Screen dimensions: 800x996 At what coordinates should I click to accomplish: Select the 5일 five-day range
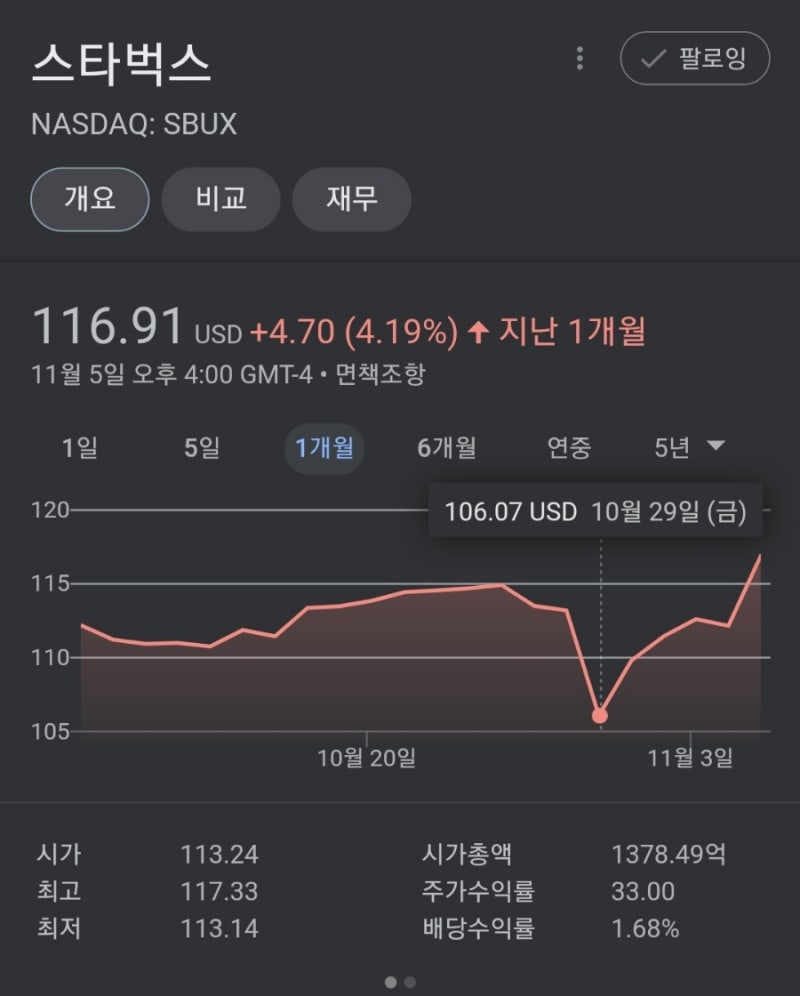click(x=200, y=448)
